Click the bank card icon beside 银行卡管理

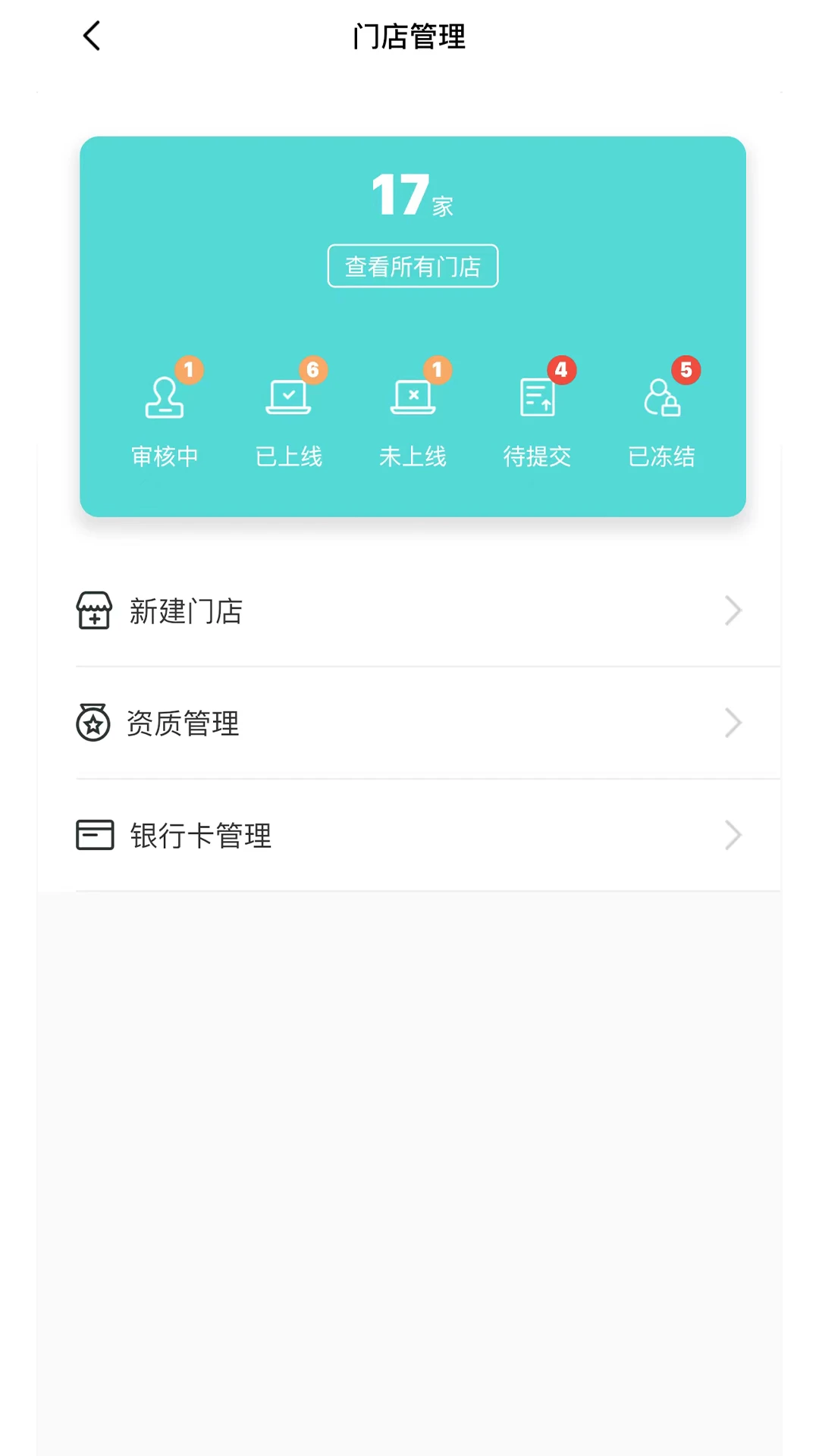tap(94, 835)
